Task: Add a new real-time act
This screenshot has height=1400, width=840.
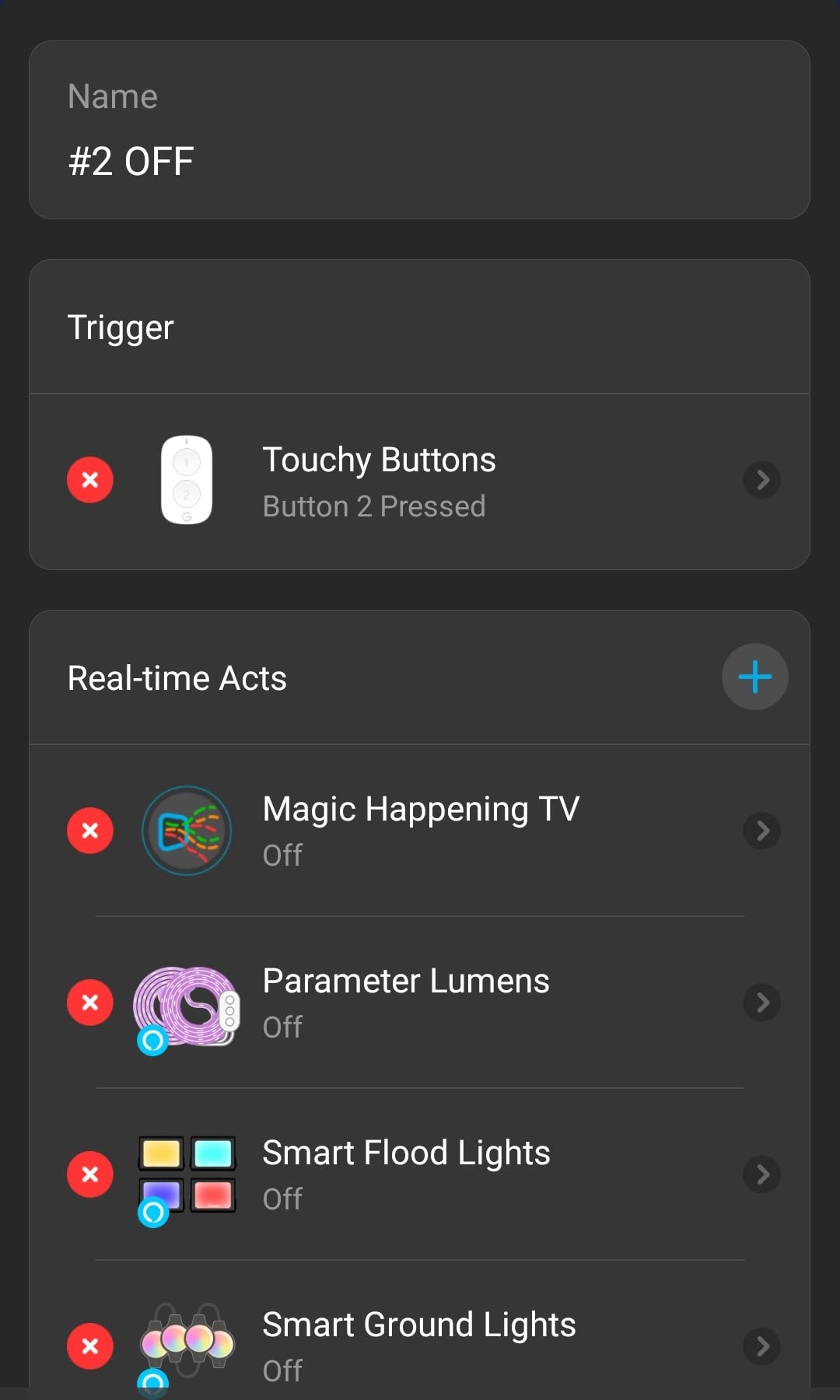Action: 754,677
